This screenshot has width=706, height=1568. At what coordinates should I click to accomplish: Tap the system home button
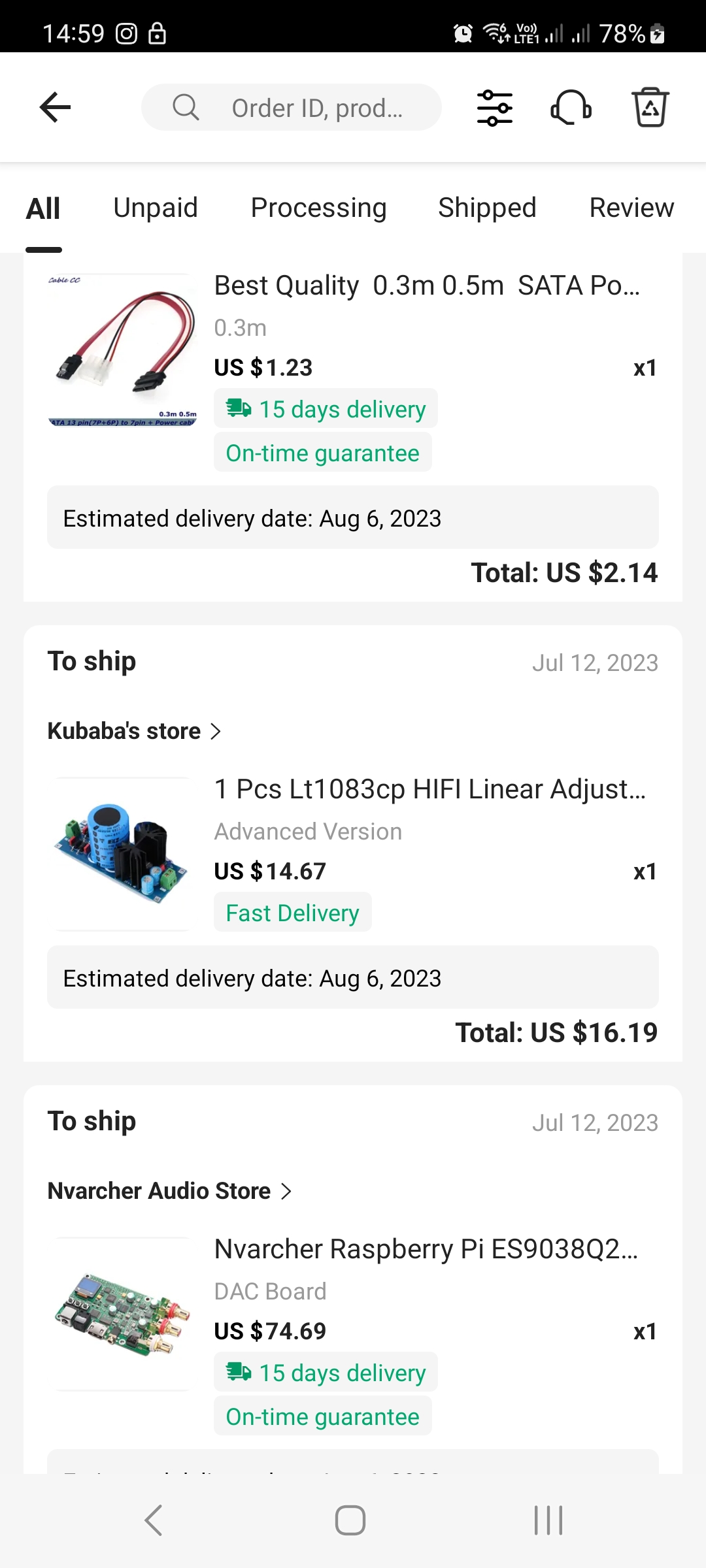tap(350, 1520)
